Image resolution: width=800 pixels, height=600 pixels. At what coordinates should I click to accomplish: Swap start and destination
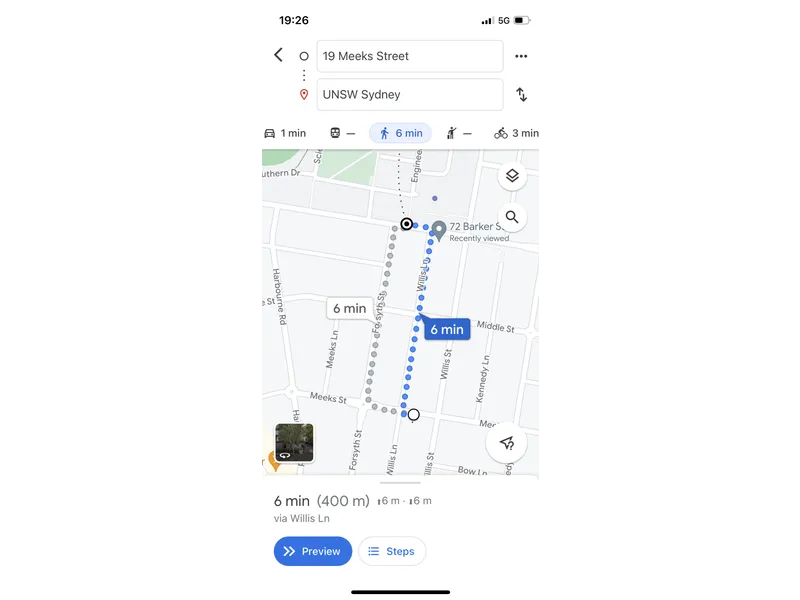coord(521,95)
